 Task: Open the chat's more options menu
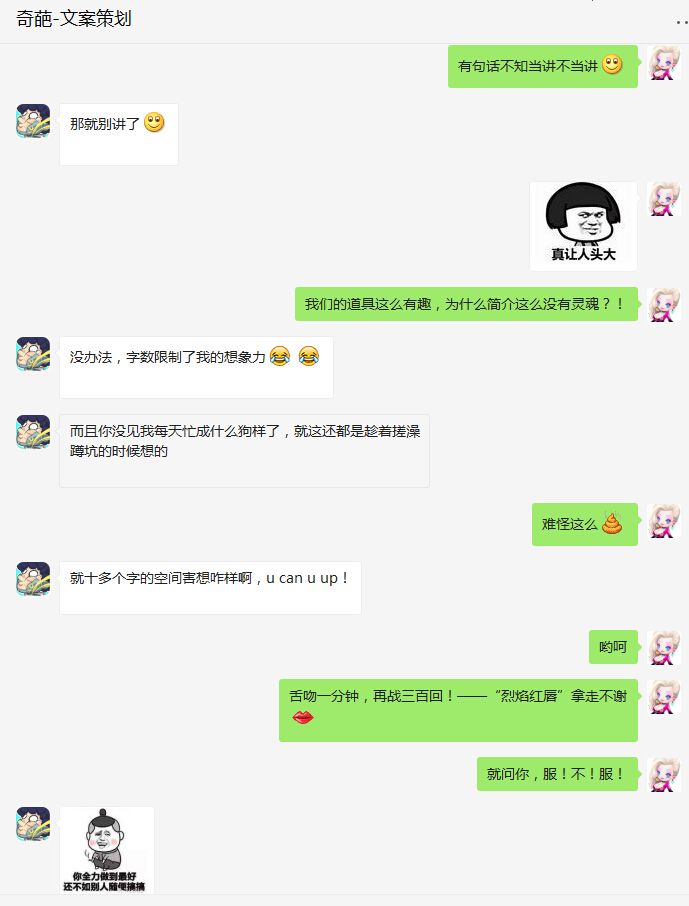681,20
